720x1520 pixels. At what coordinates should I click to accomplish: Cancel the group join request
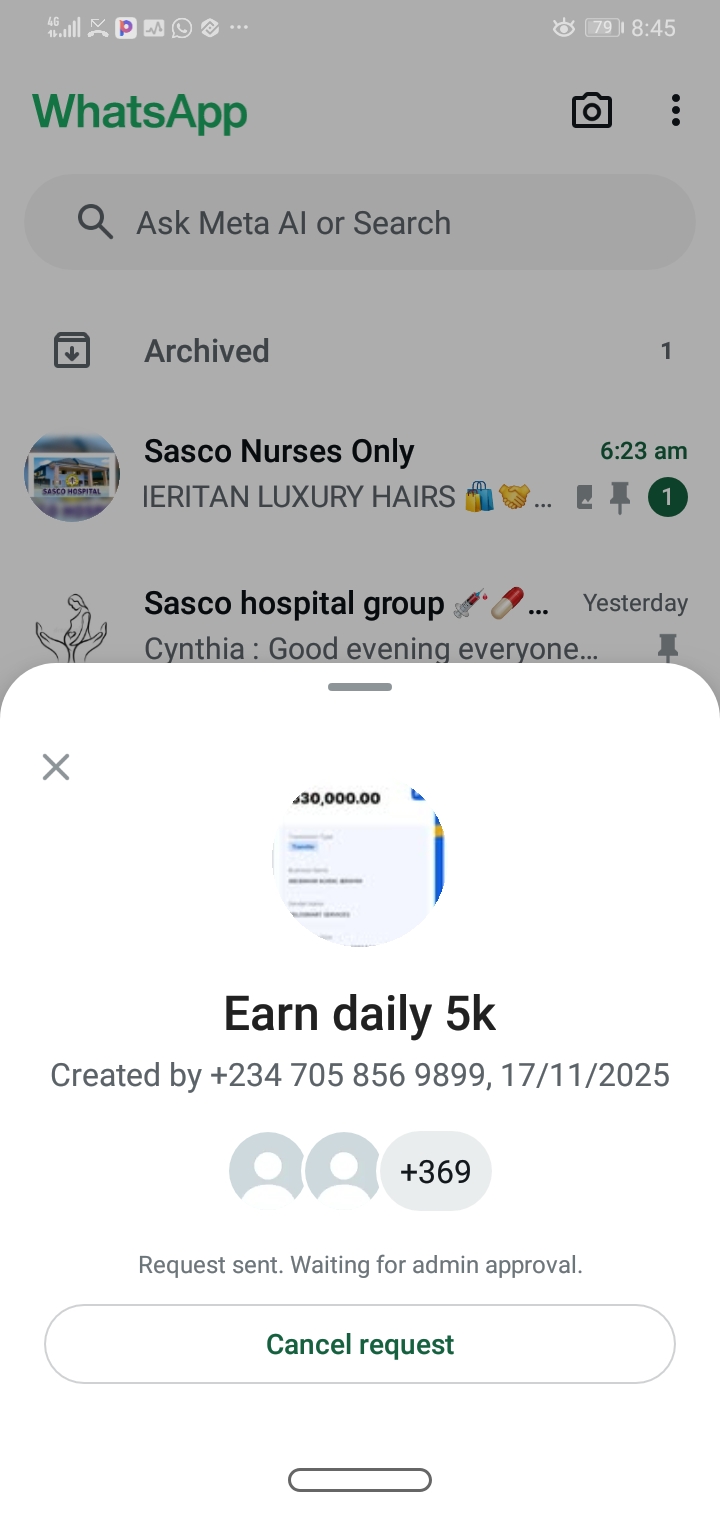pos(360,1344)
